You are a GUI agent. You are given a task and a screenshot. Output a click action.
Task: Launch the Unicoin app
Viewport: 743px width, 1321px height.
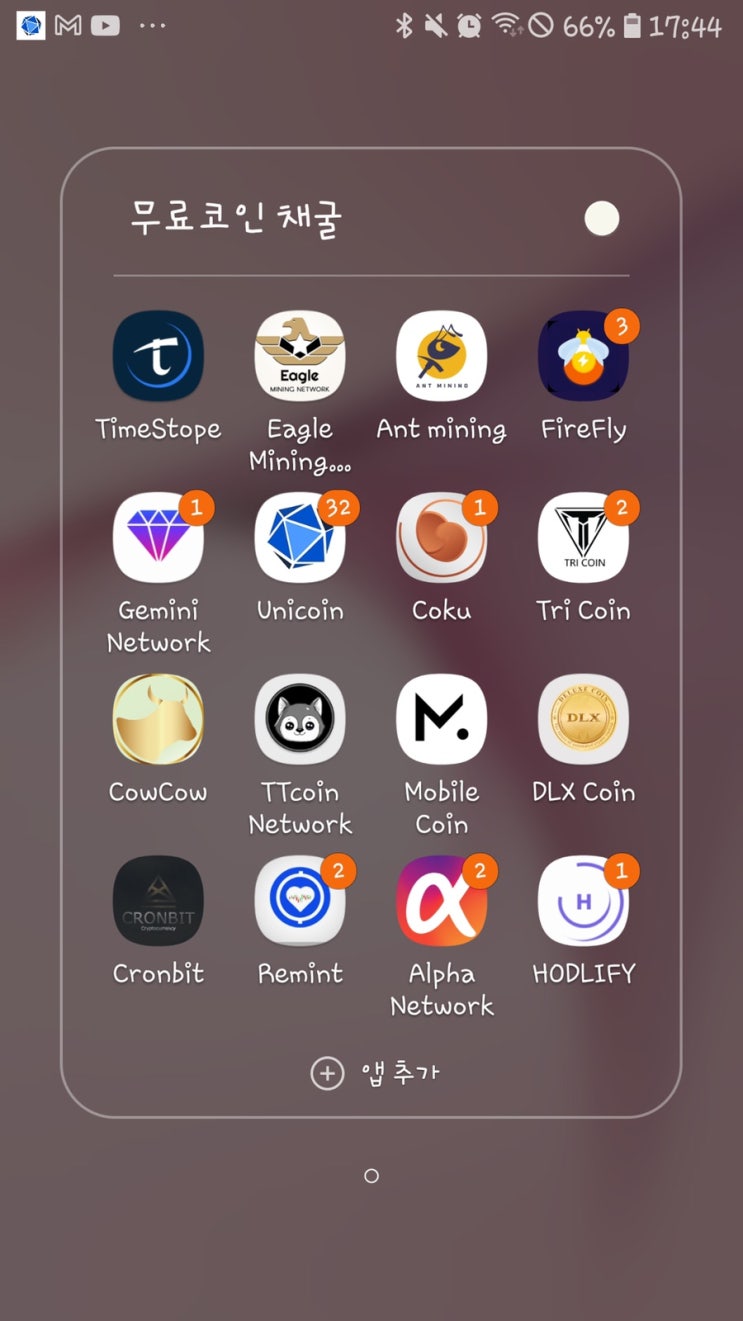coord(300,538)
